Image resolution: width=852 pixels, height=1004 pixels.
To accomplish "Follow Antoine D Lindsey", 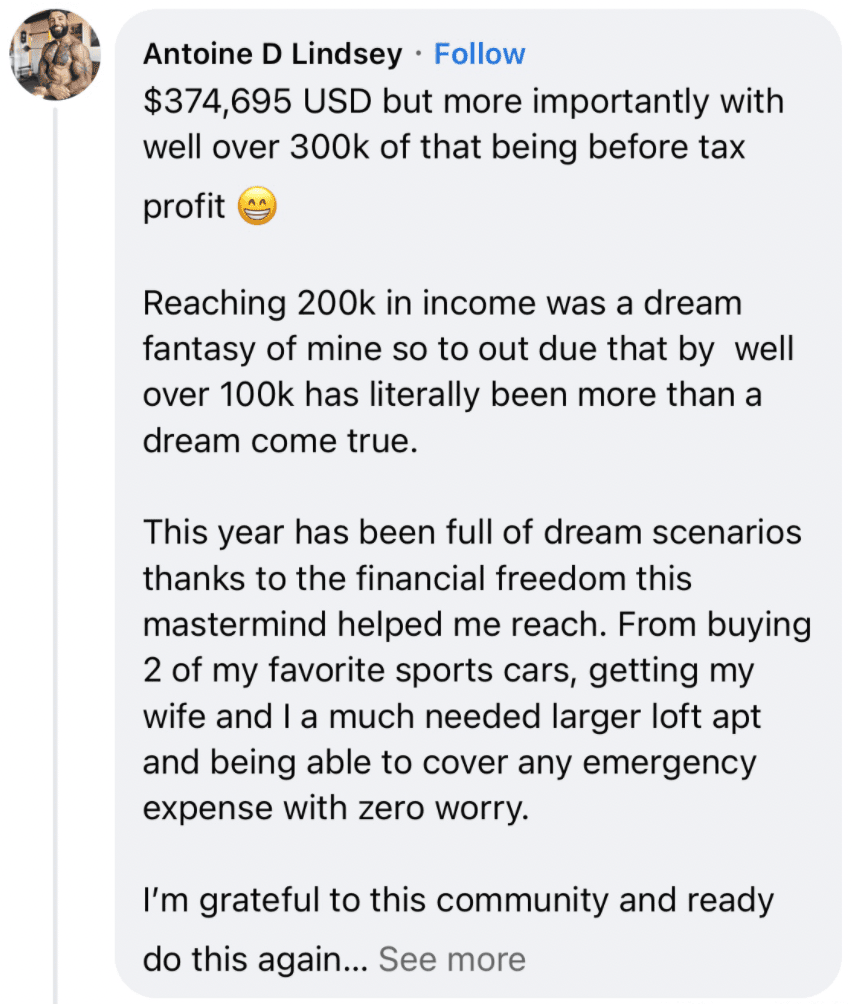I will [x=479, y=54].
